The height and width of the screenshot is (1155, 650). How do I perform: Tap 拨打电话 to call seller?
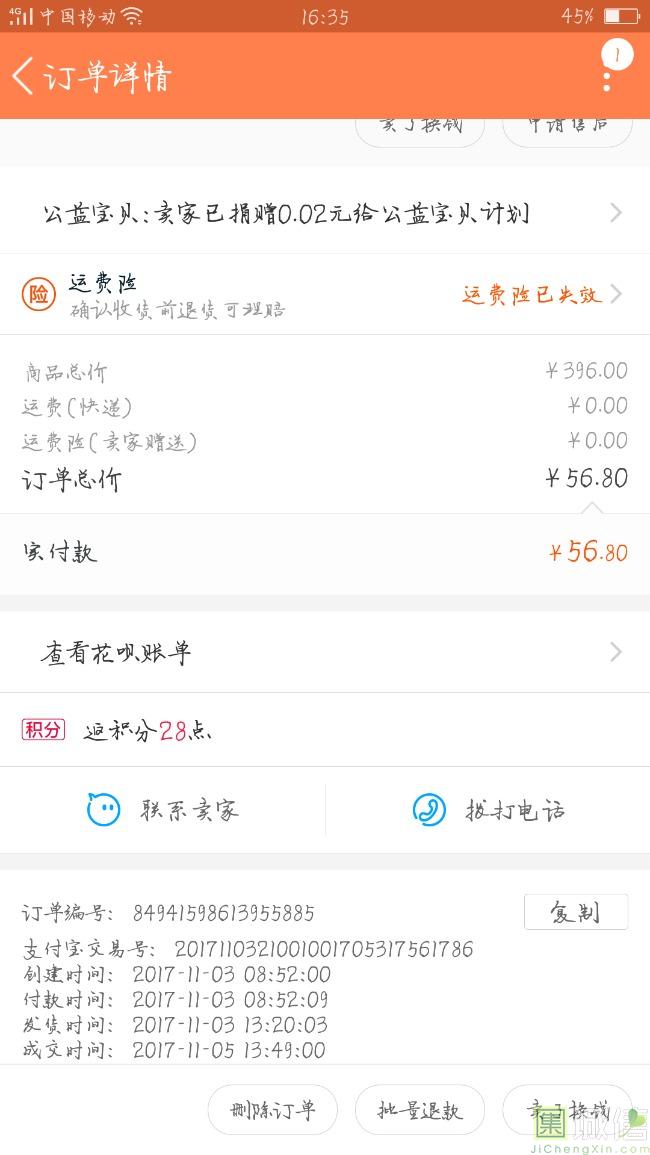[488, 810]
